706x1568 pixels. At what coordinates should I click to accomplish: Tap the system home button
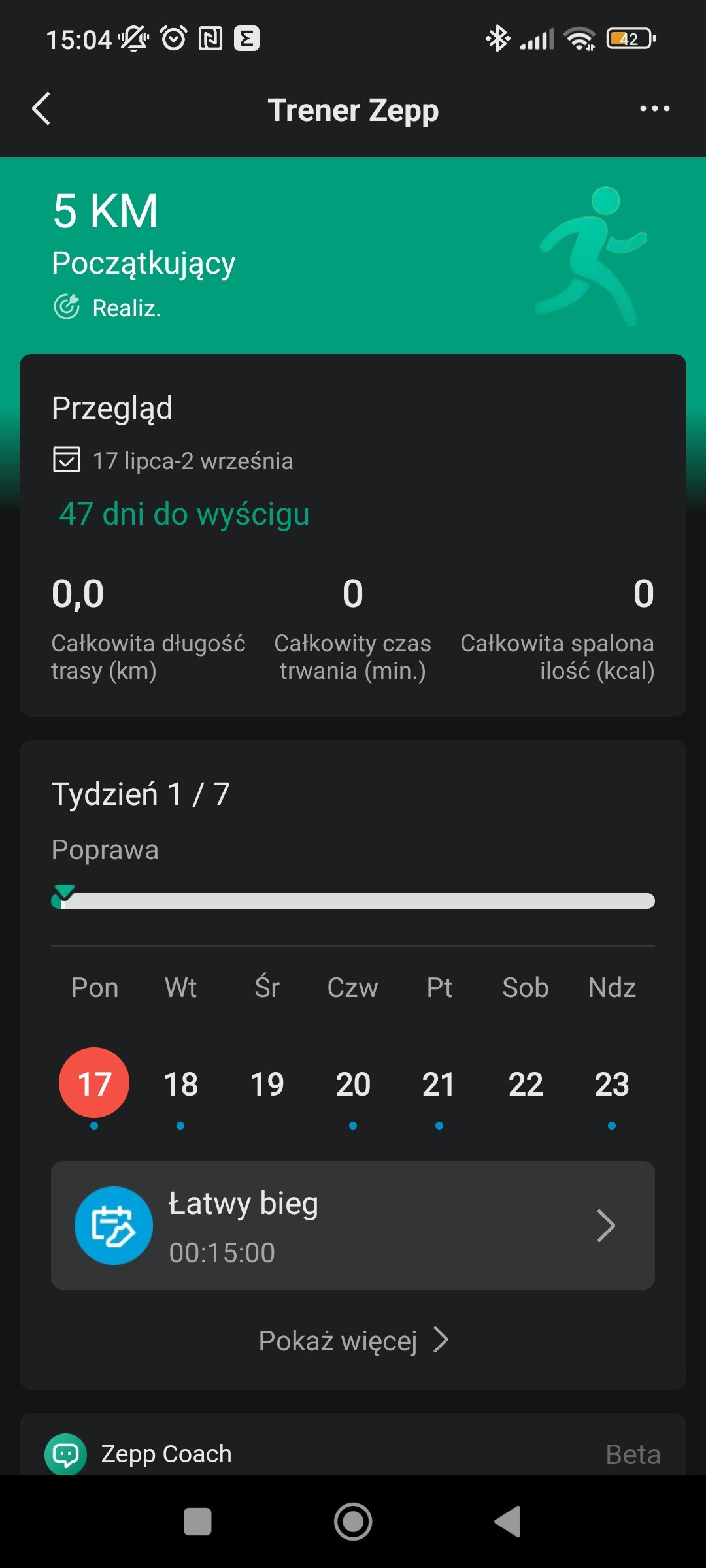[x=353, y=1522]
